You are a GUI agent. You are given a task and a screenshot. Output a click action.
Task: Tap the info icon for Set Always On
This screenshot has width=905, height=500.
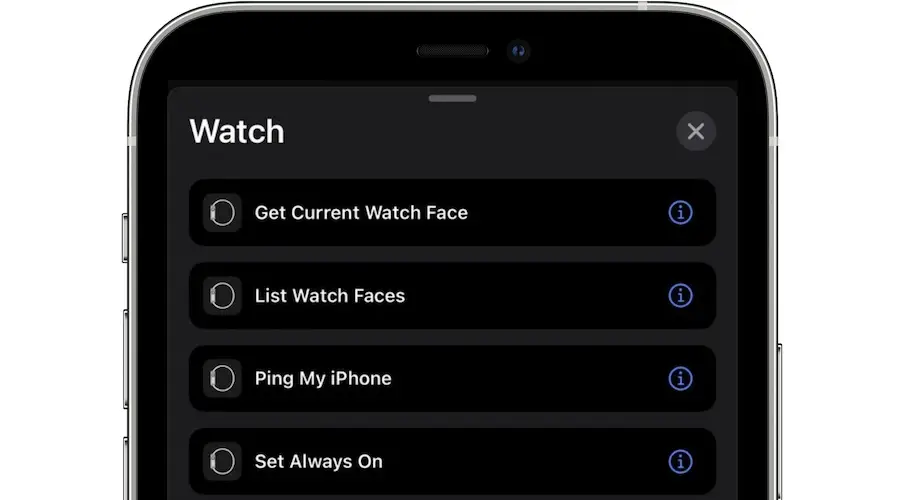pos(680,461)
